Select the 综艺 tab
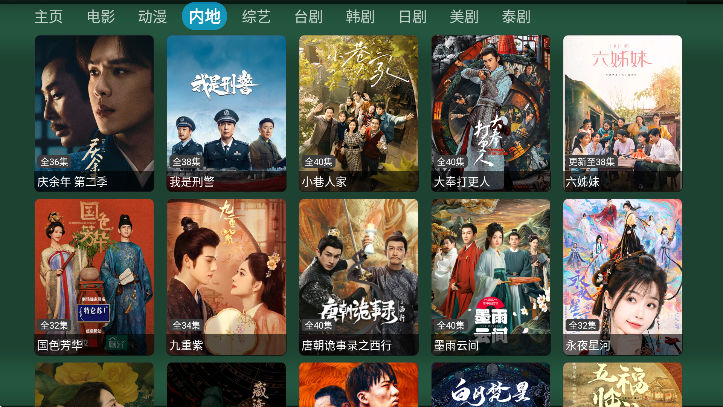723x407 pixels. pos(257,17)
